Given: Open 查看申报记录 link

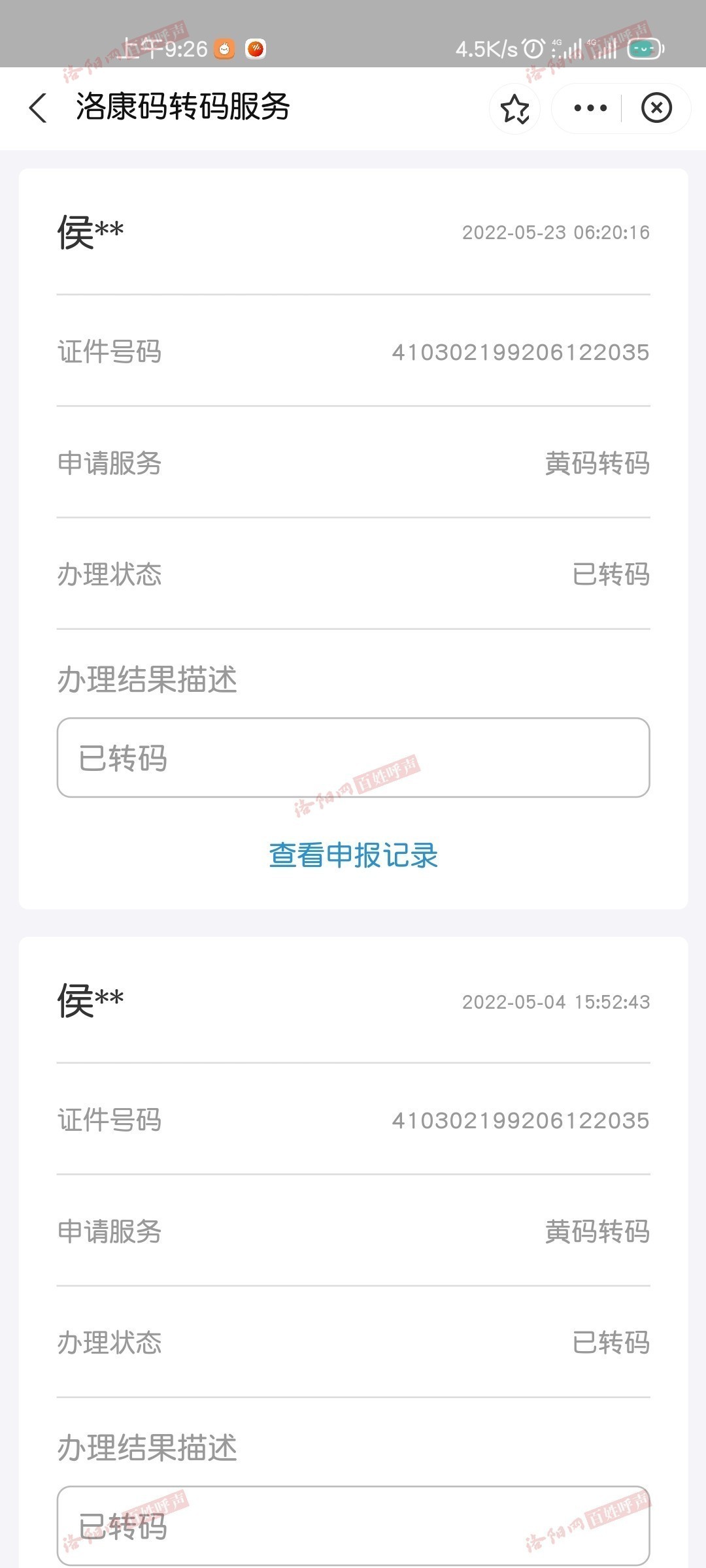Looking at the screenshot, I should point(353,855).
